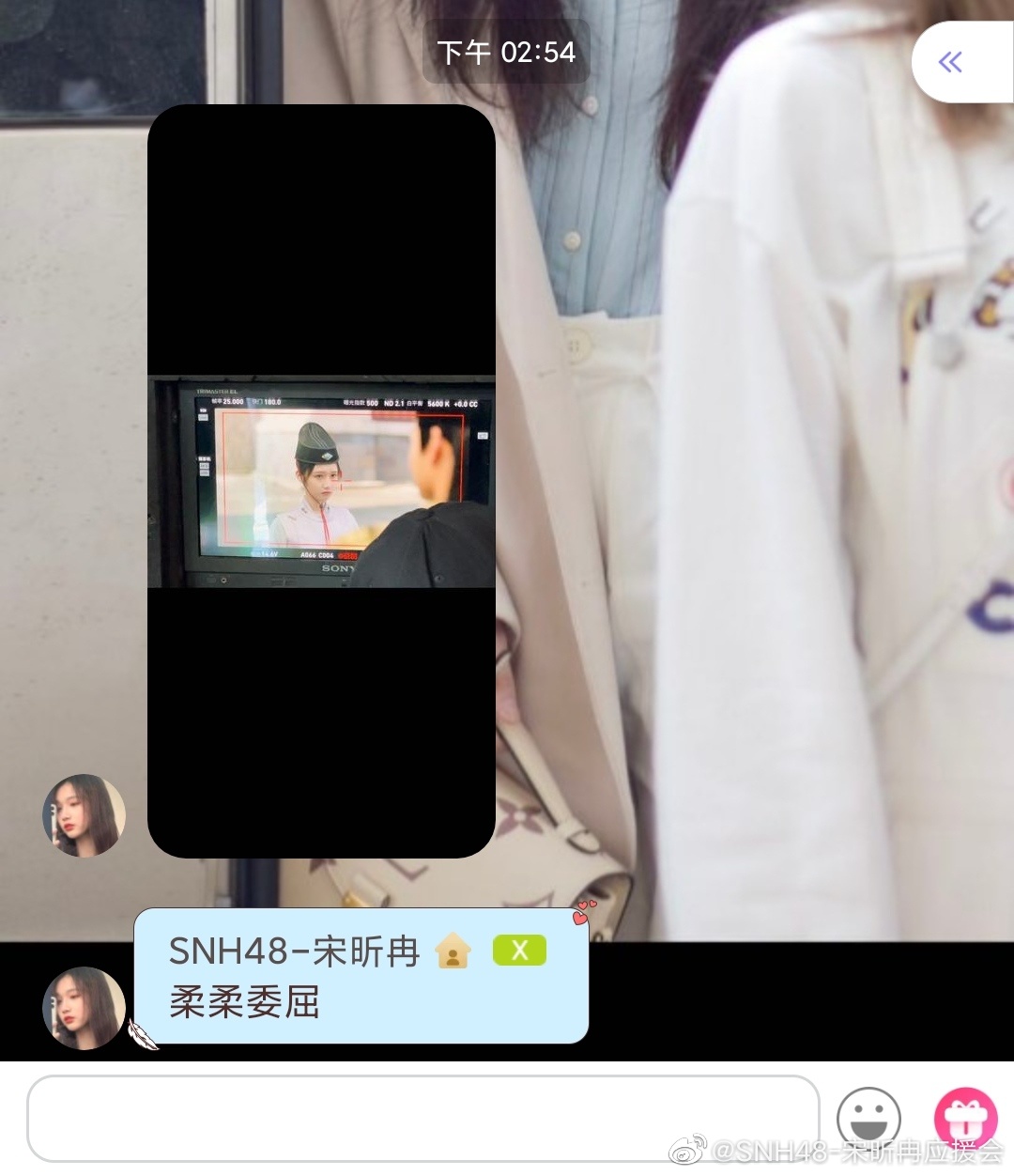
Task: Open avatar next to 柔柔委屈 message
Action: [84, 1008]
